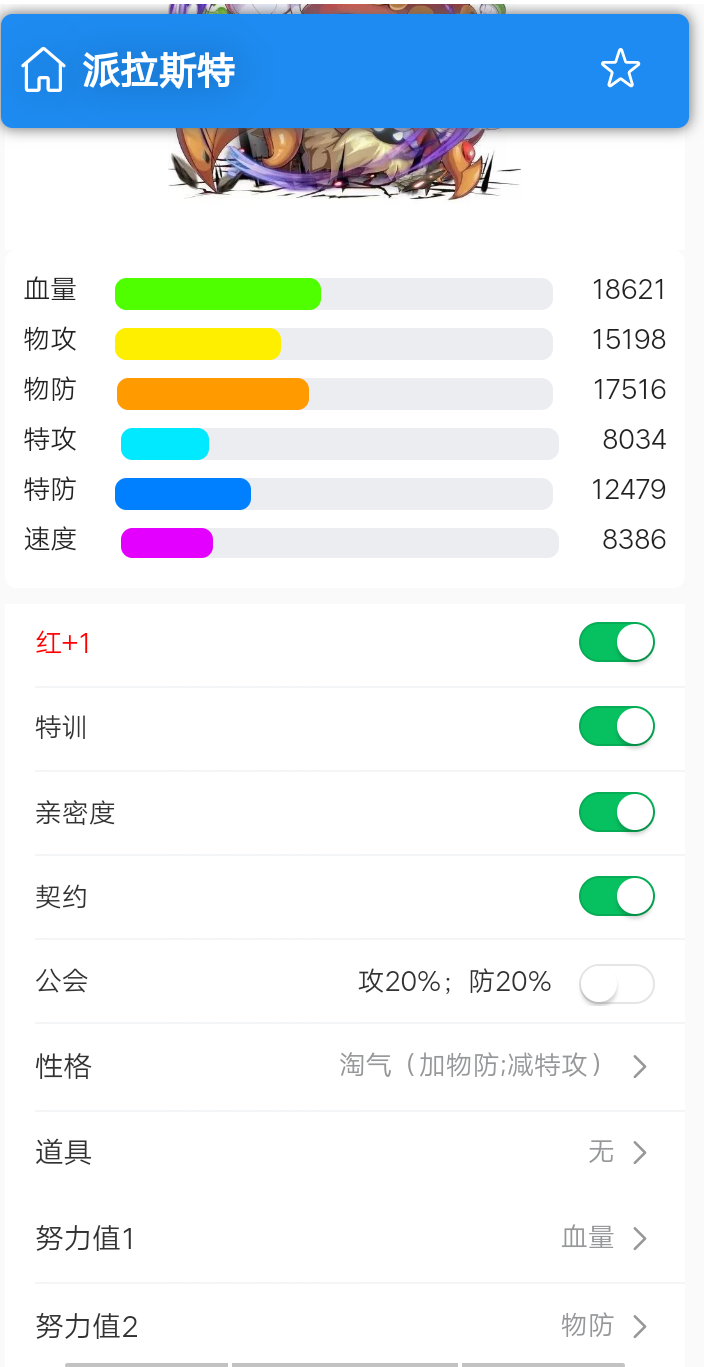Change 努力值1 from 血量
The height and width of the screenshot is (1367, 704).
360,1238
